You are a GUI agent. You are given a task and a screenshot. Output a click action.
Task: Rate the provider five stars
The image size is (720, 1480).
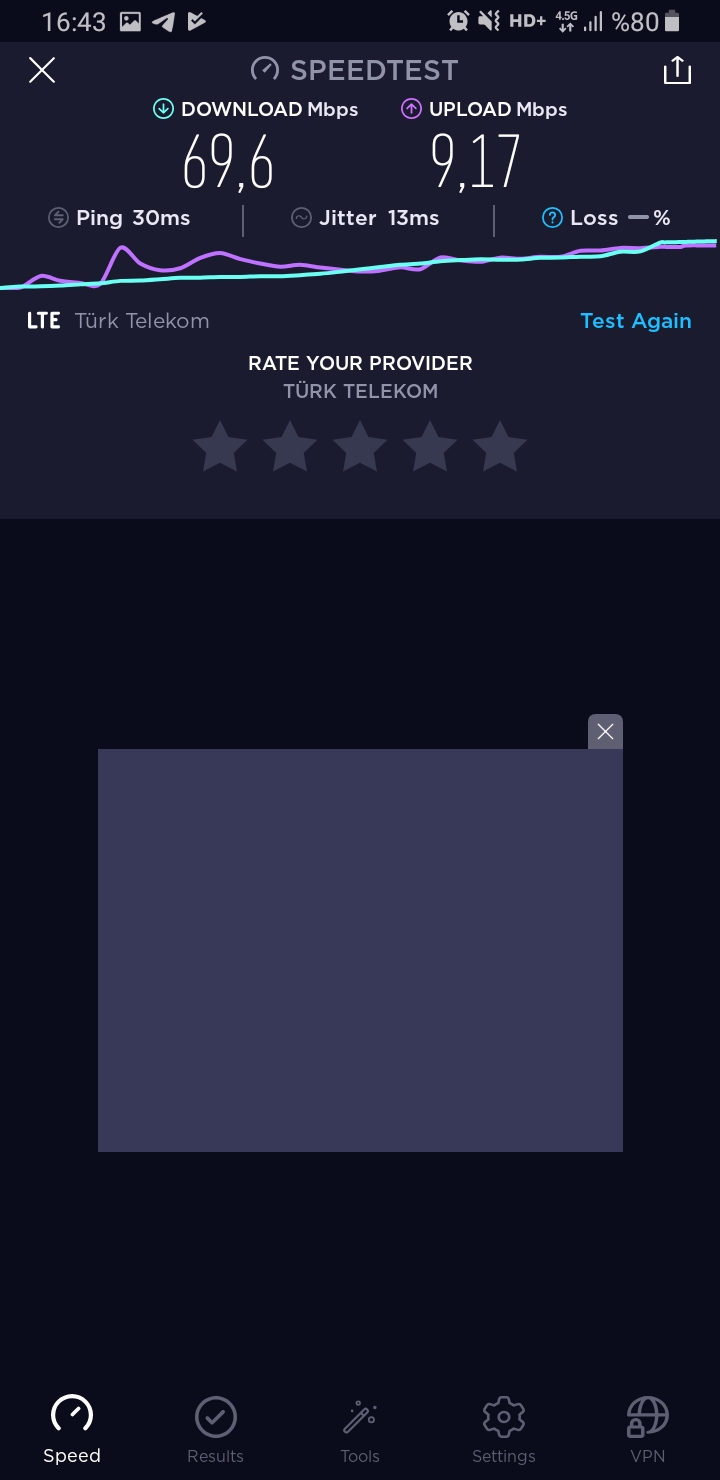click(x=500, y=446)
